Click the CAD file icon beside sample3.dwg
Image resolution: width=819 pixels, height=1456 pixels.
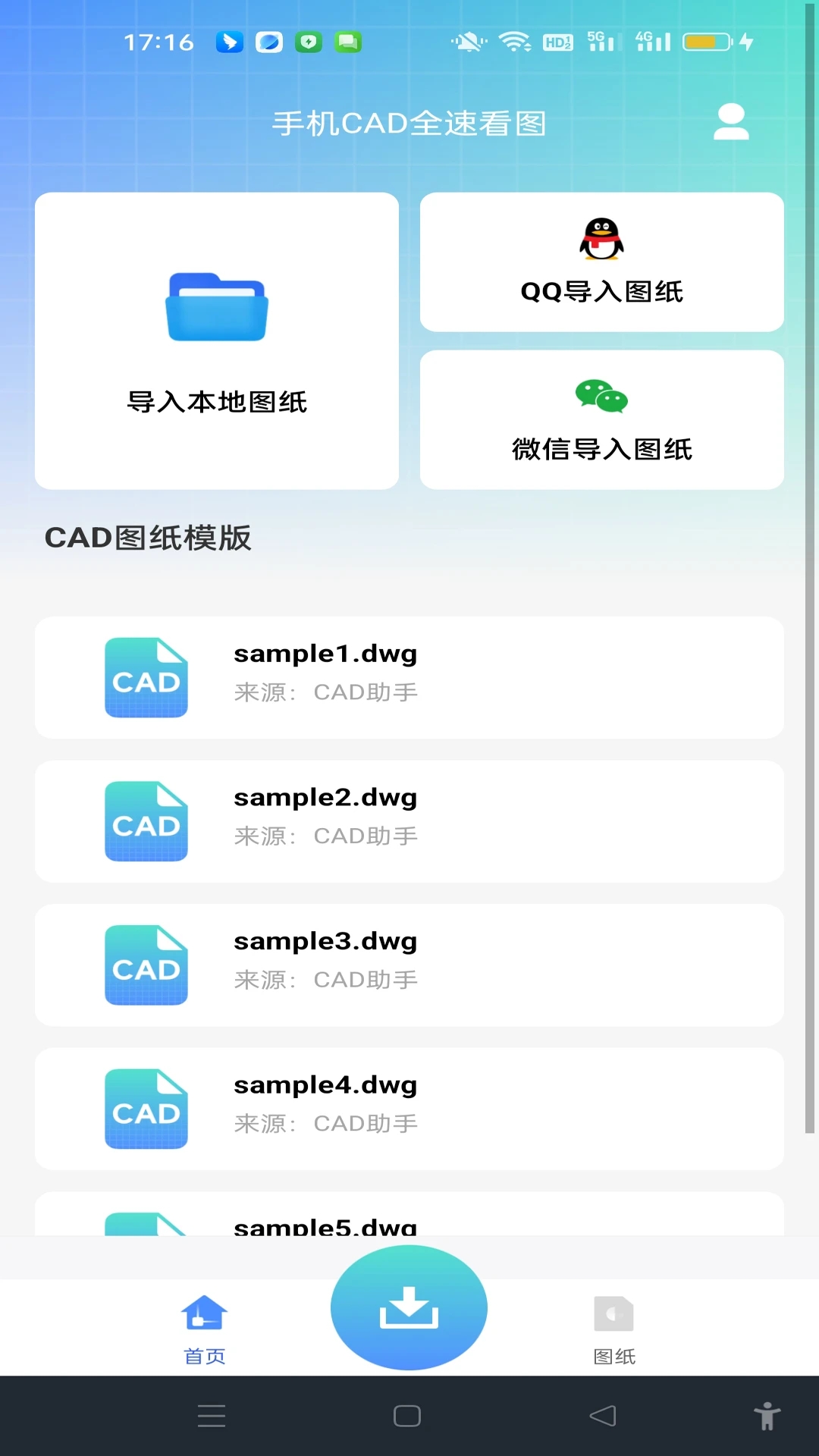(x=146, y=965)
